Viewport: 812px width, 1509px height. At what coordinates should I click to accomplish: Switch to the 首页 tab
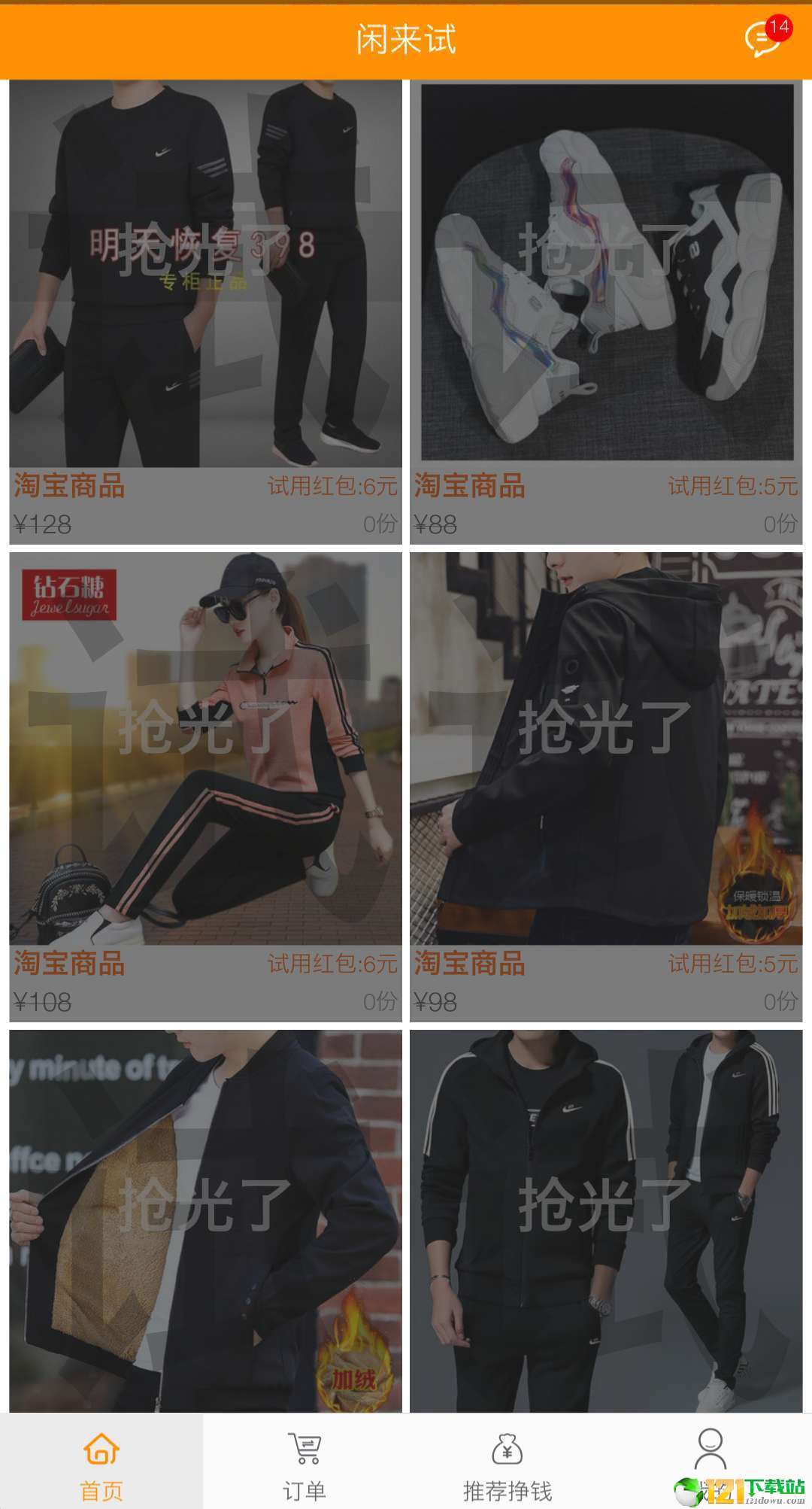101,1462
